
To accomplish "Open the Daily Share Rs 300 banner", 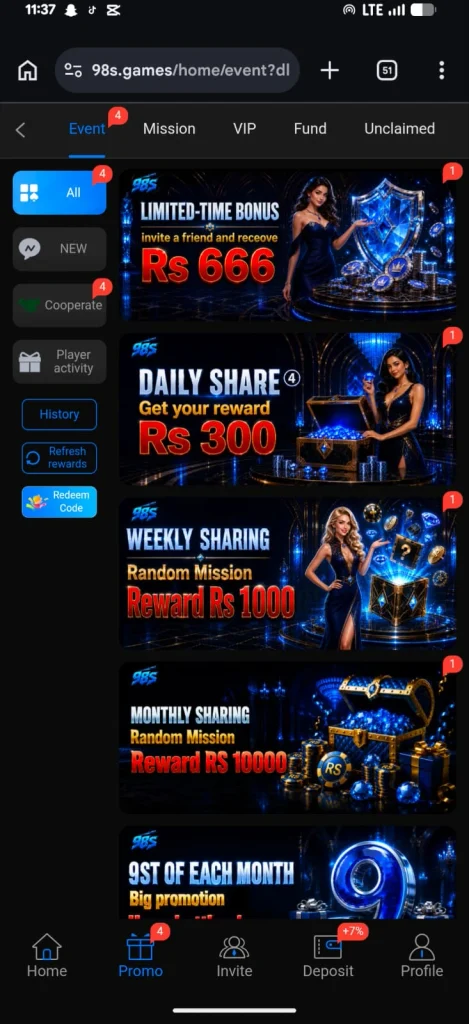I will click(288, 409).
